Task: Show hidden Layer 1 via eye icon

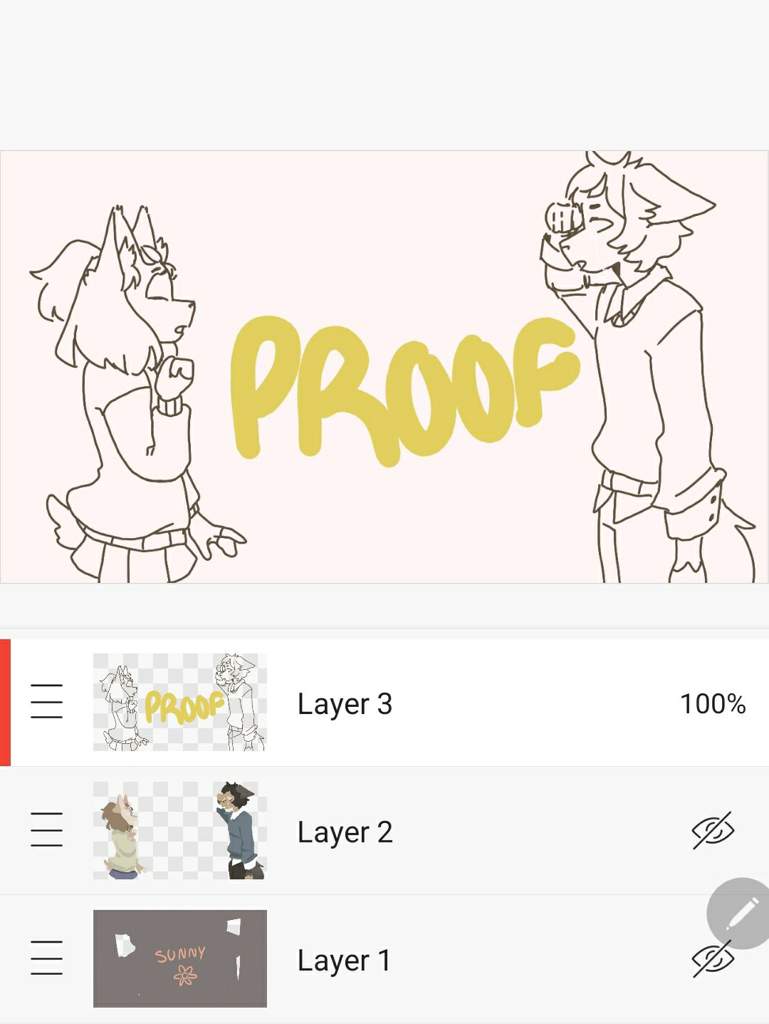Action: coord(712,960)
